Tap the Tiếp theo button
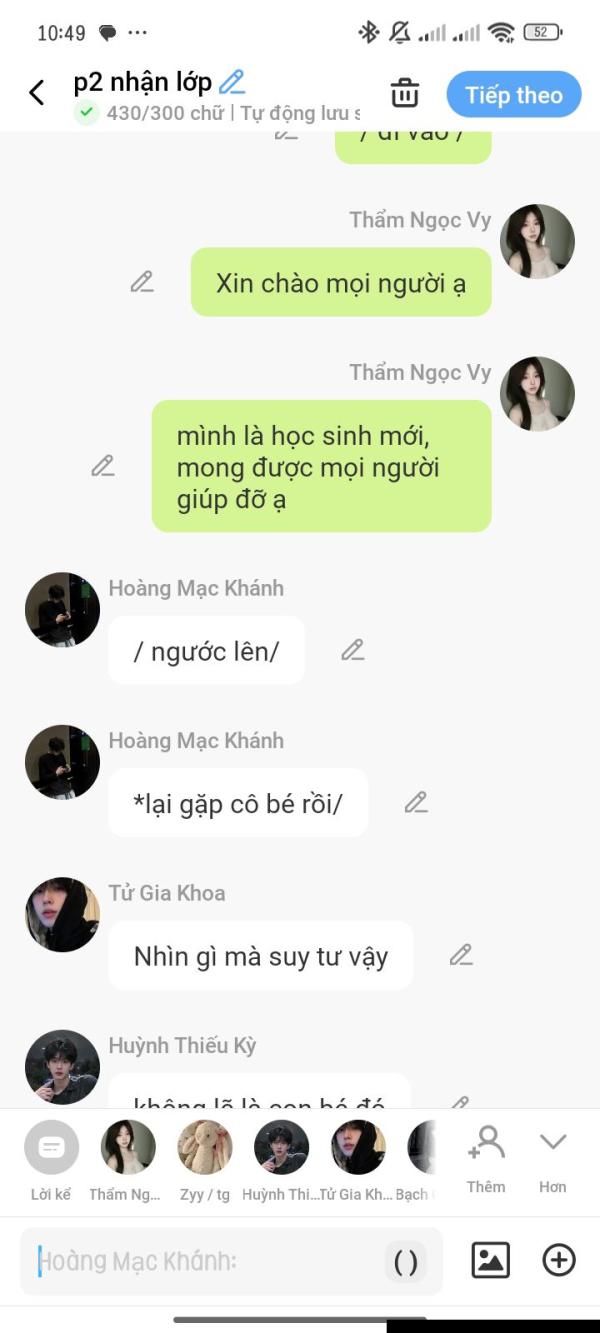This screenshot has height=1333, width=600. click(513, 95)
